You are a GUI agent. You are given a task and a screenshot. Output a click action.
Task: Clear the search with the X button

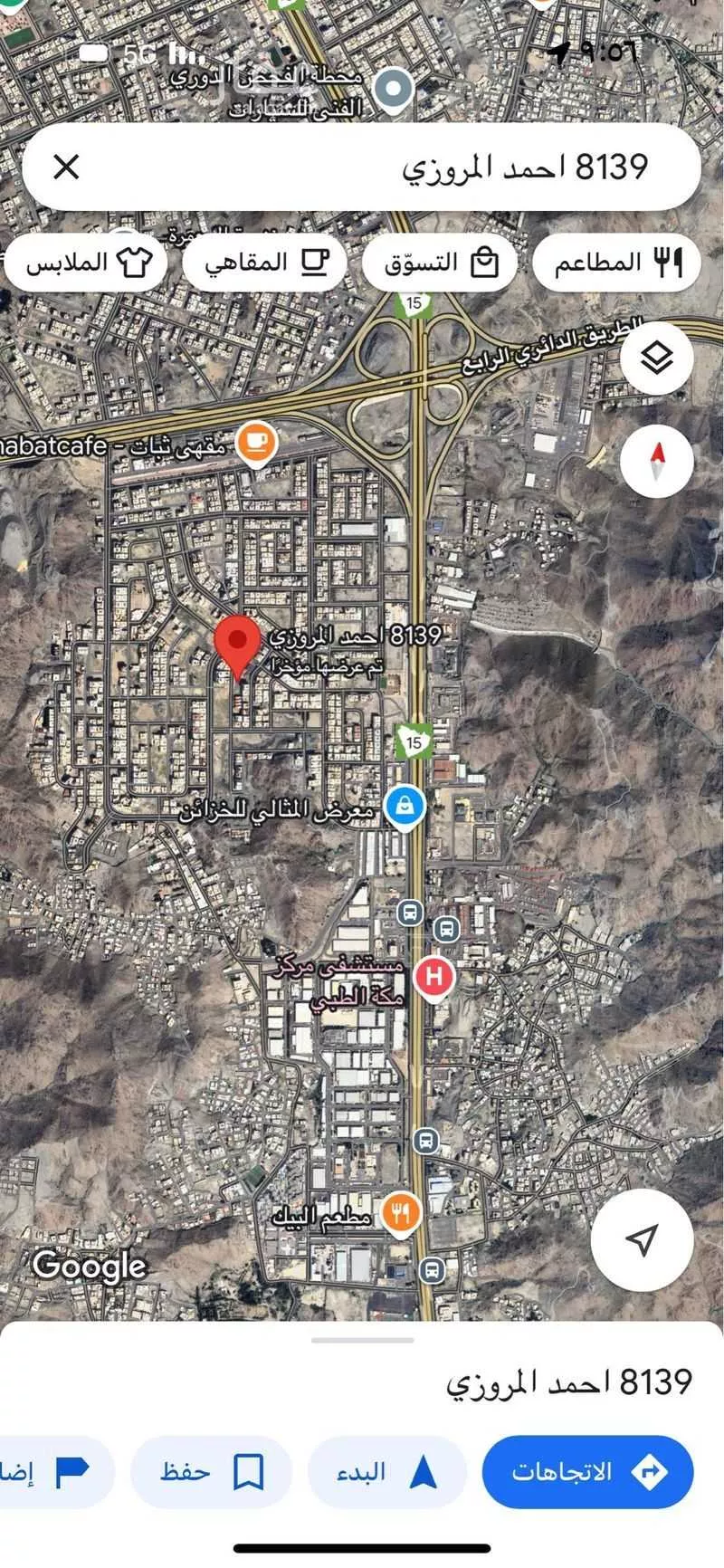[x=66, y=167]
